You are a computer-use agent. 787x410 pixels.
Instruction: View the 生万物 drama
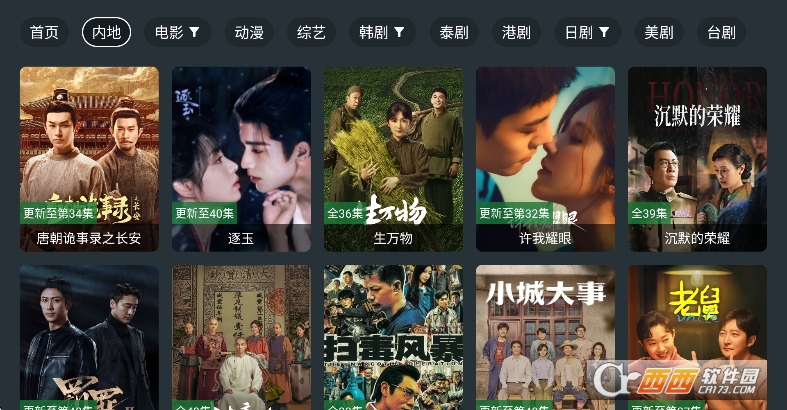[x=393, y=158]
